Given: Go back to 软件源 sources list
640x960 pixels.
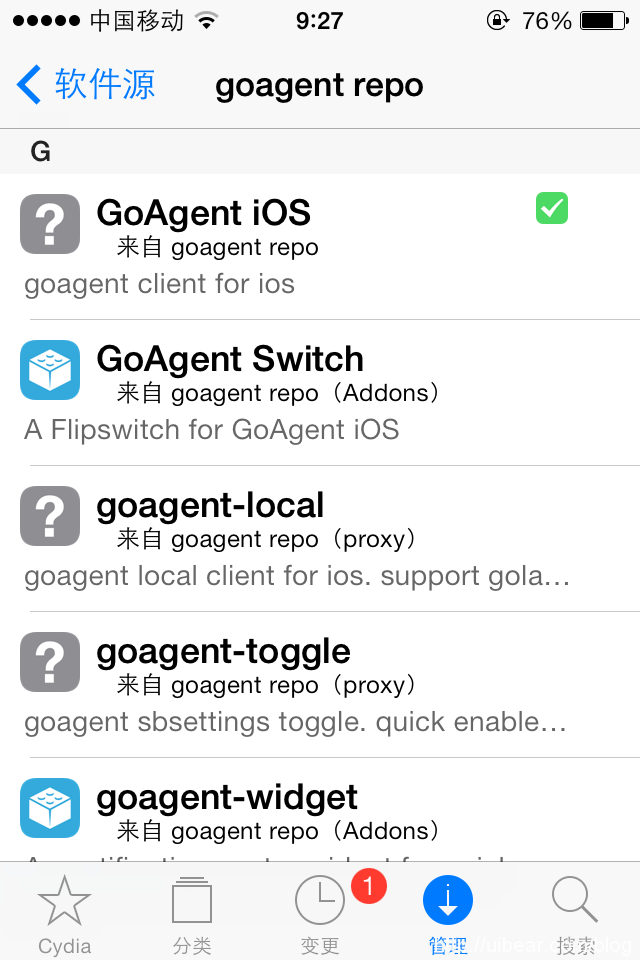Looking at the screenshot, I should pyautogui.click(x=87, y=85).
